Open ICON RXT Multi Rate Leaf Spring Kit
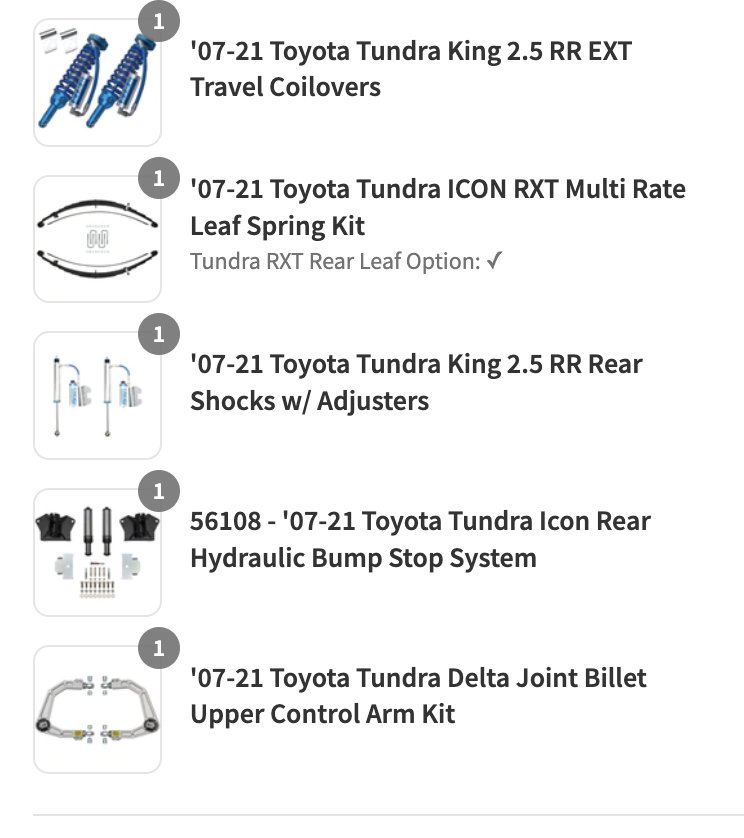The height and width of the screenshot is (838, 744). point(437,207)
